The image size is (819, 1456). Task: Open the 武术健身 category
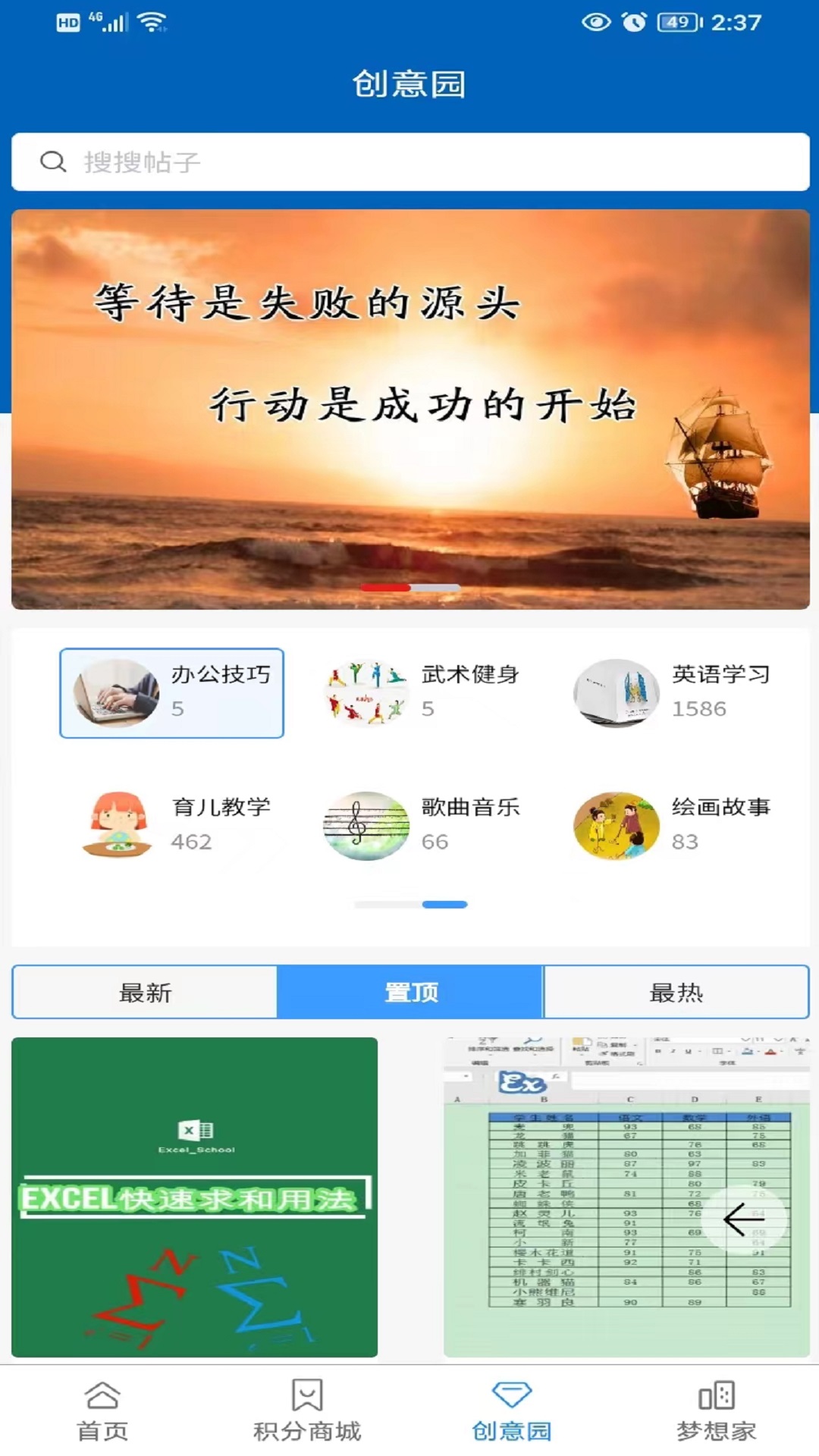422,693
